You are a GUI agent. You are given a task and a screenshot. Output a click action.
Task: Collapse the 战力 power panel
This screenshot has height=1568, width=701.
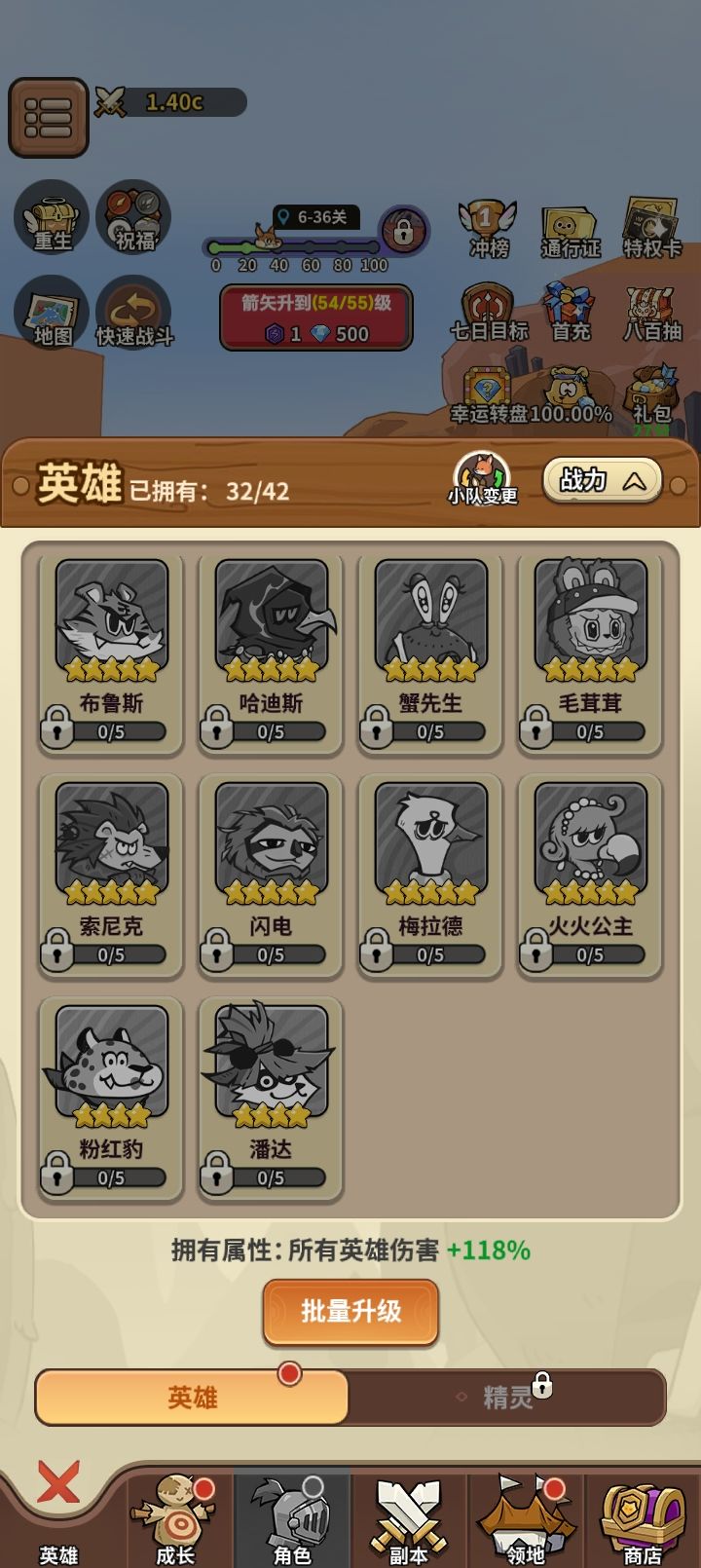(603, 479)
